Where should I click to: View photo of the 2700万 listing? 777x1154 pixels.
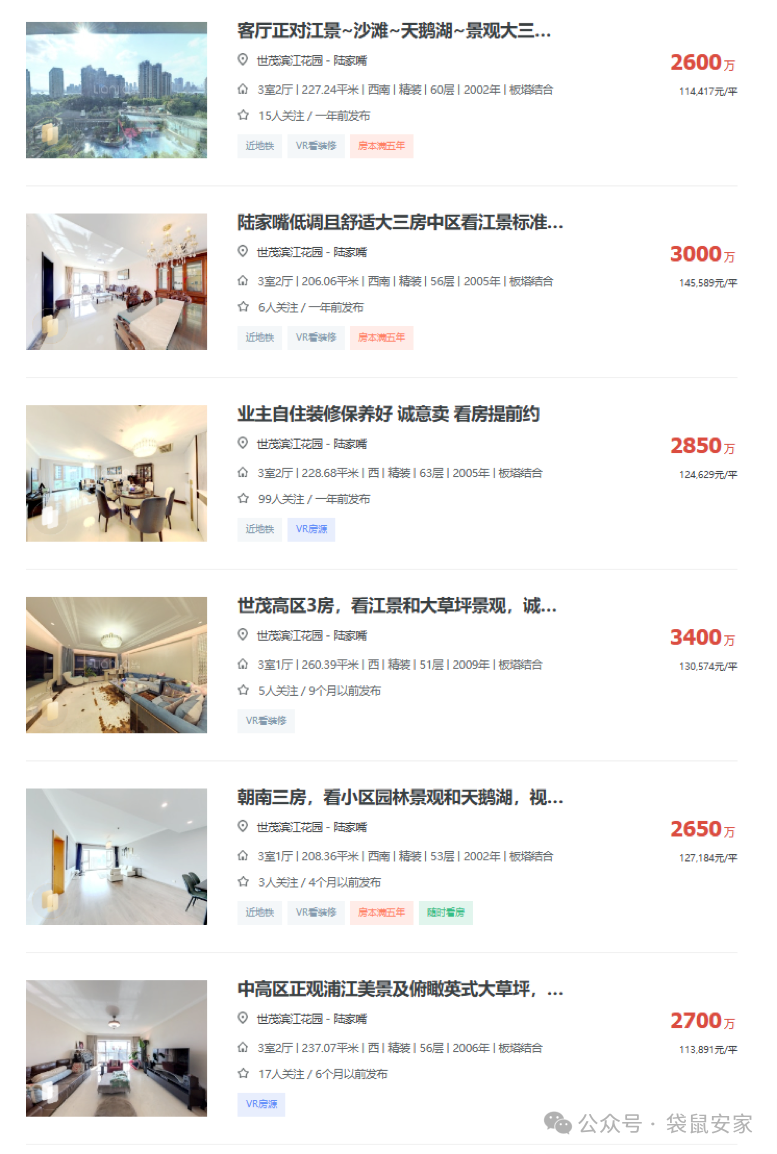tap(116, 1048)
